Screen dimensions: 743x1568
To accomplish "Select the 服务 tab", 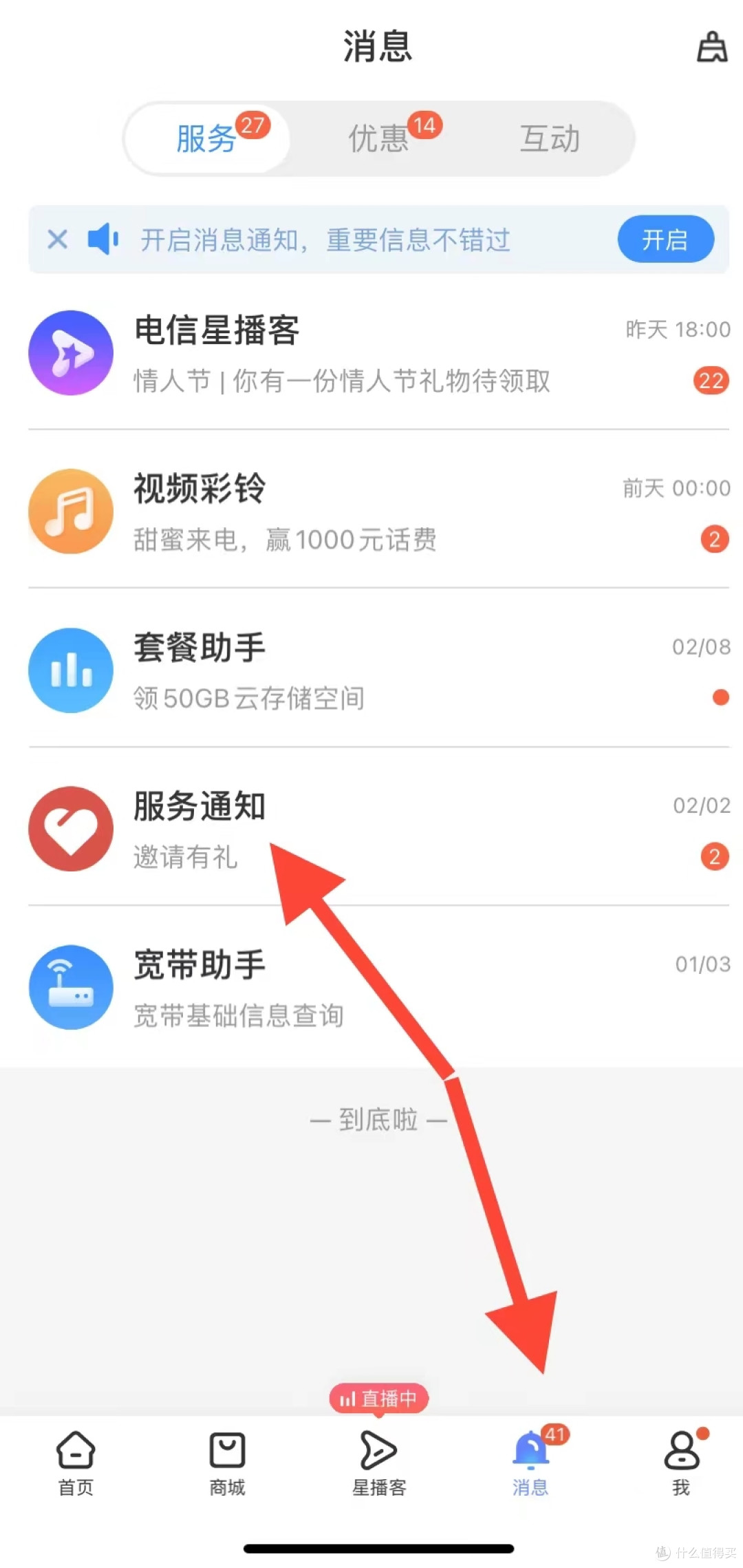I will (206, 138).
